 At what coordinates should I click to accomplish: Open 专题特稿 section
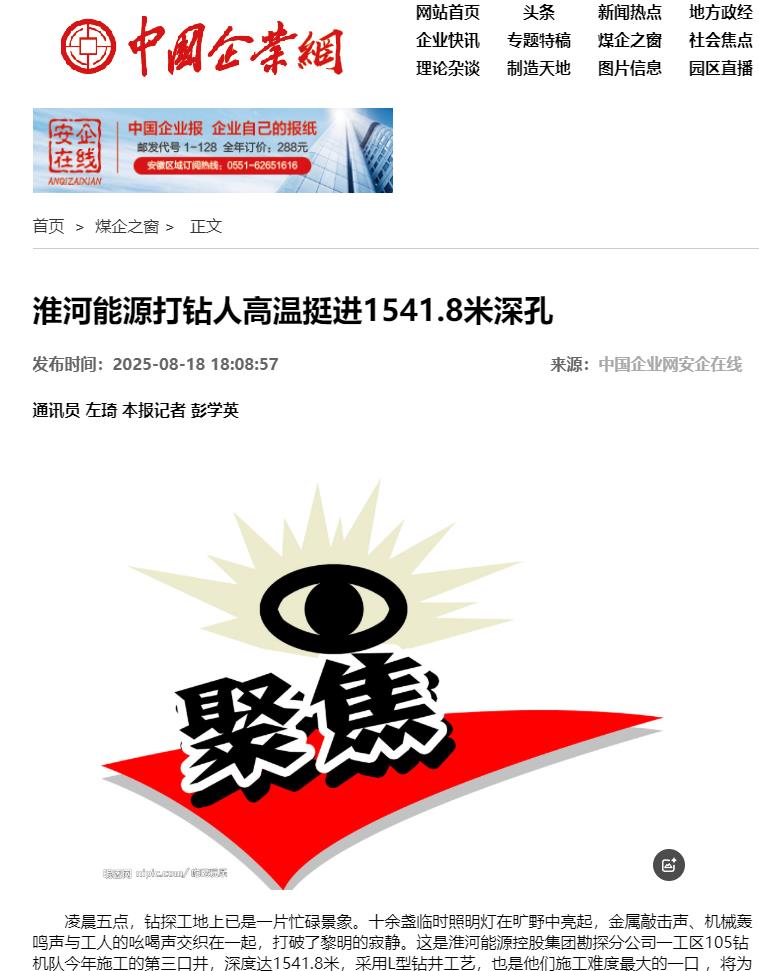[x=538, y=41]
